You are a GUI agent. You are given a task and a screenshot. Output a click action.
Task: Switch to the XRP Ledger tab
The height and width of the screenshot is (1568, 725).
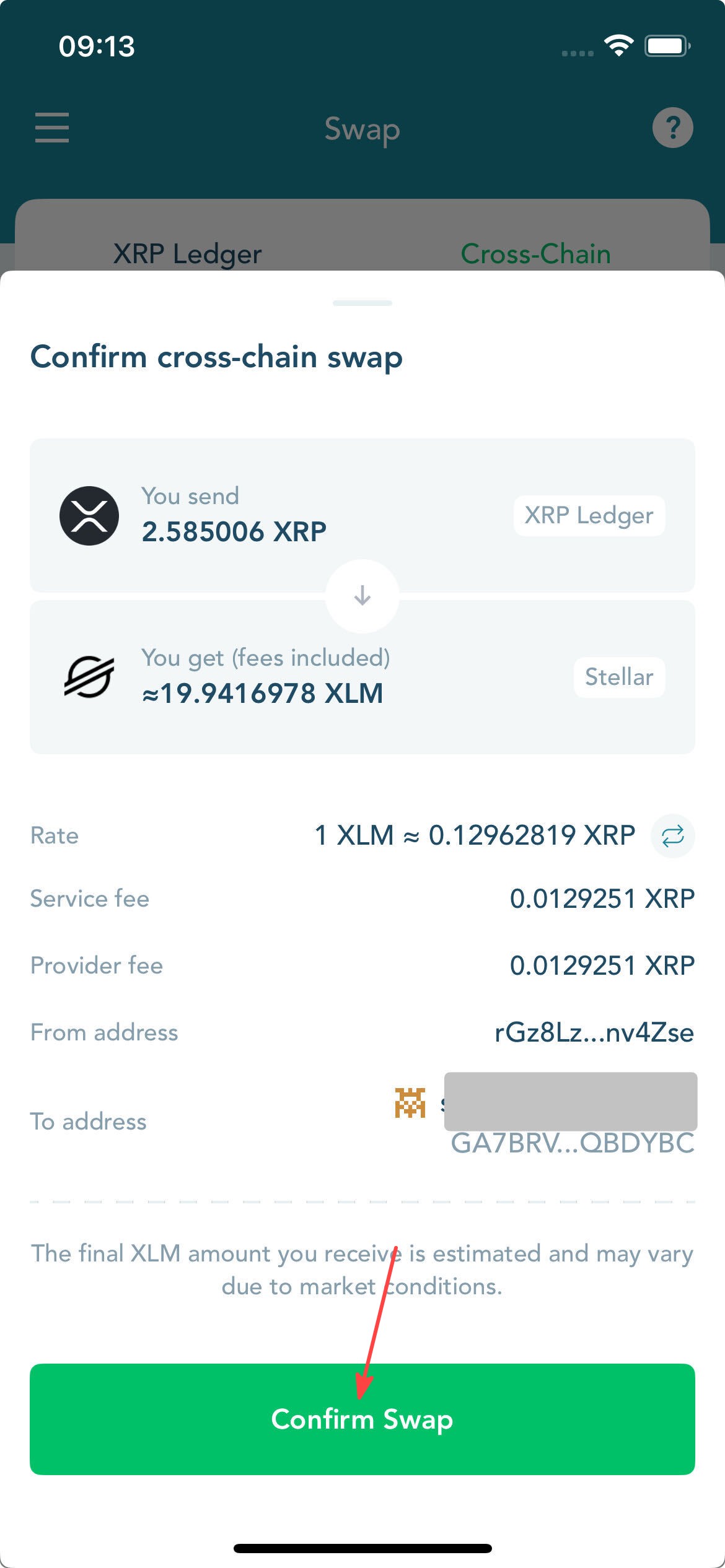188,254
